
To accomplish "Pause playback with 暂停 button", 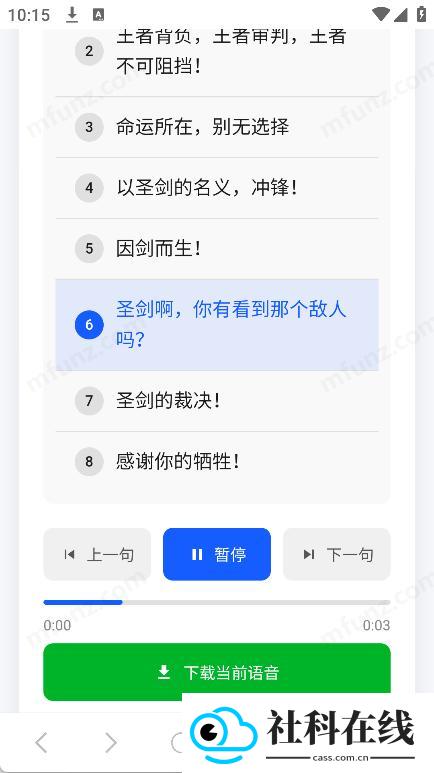I will [x=217, y=554].
